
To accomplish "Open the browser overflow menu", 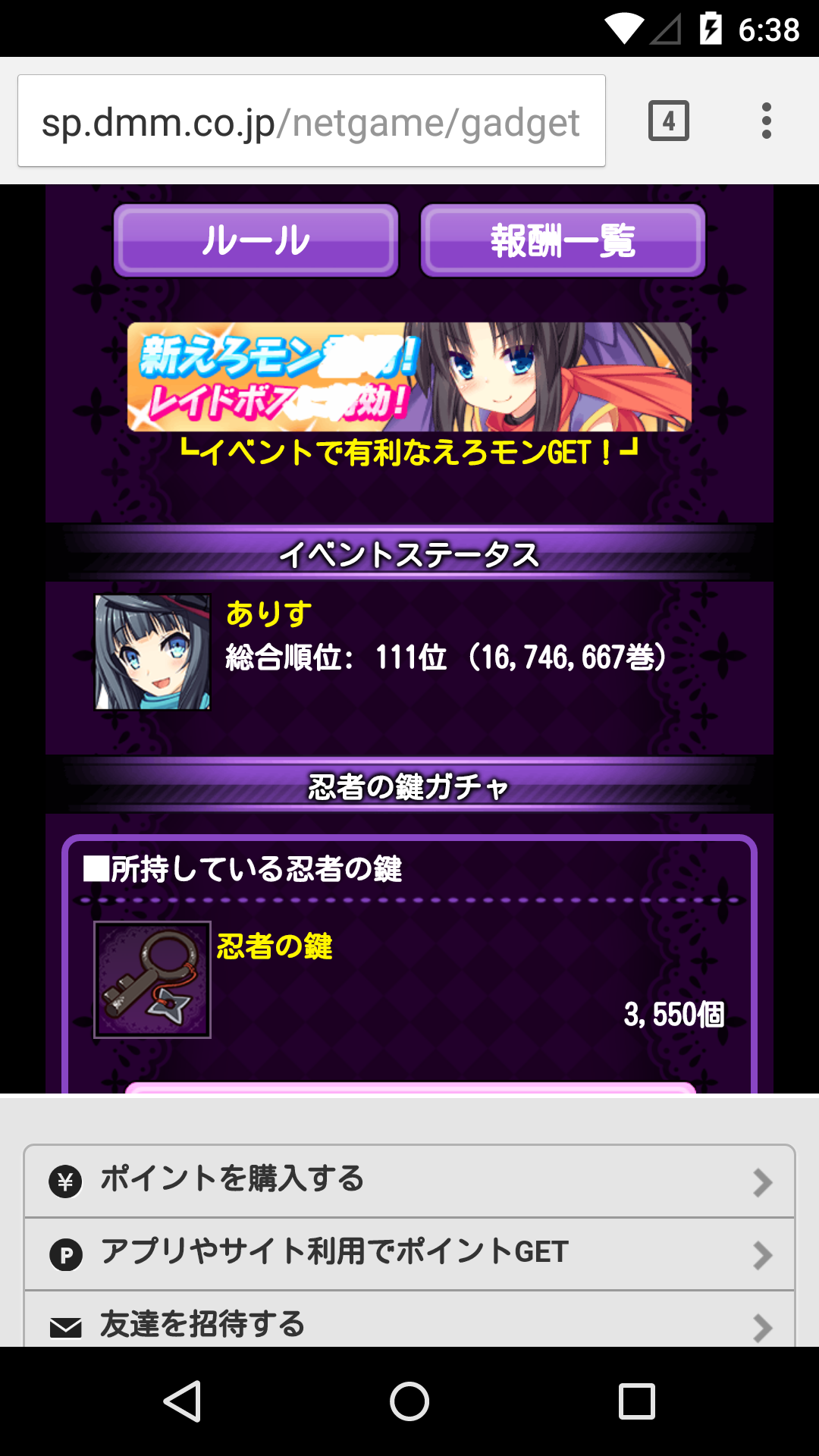I will [767, 121].
